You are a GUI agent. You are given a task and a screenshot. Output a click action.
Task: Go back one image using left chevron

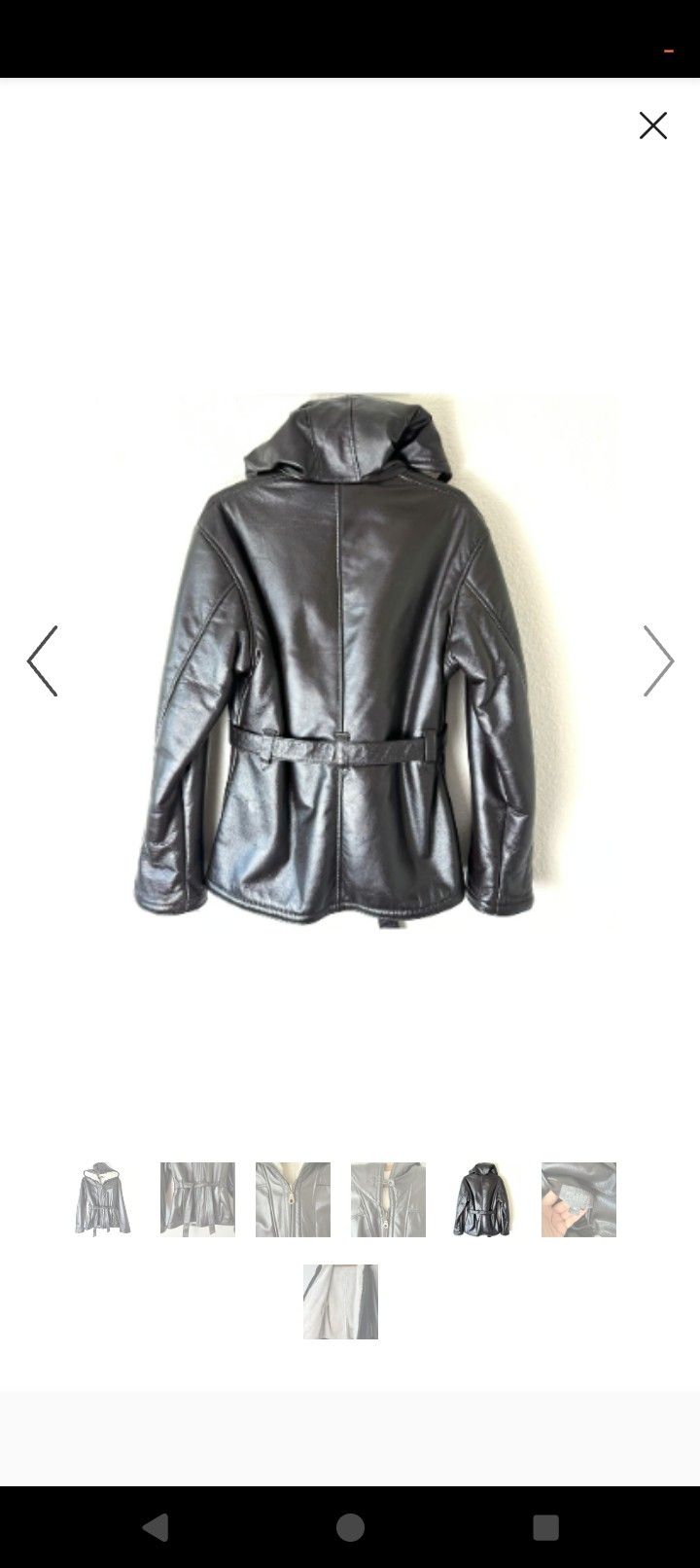coord(43,660)
